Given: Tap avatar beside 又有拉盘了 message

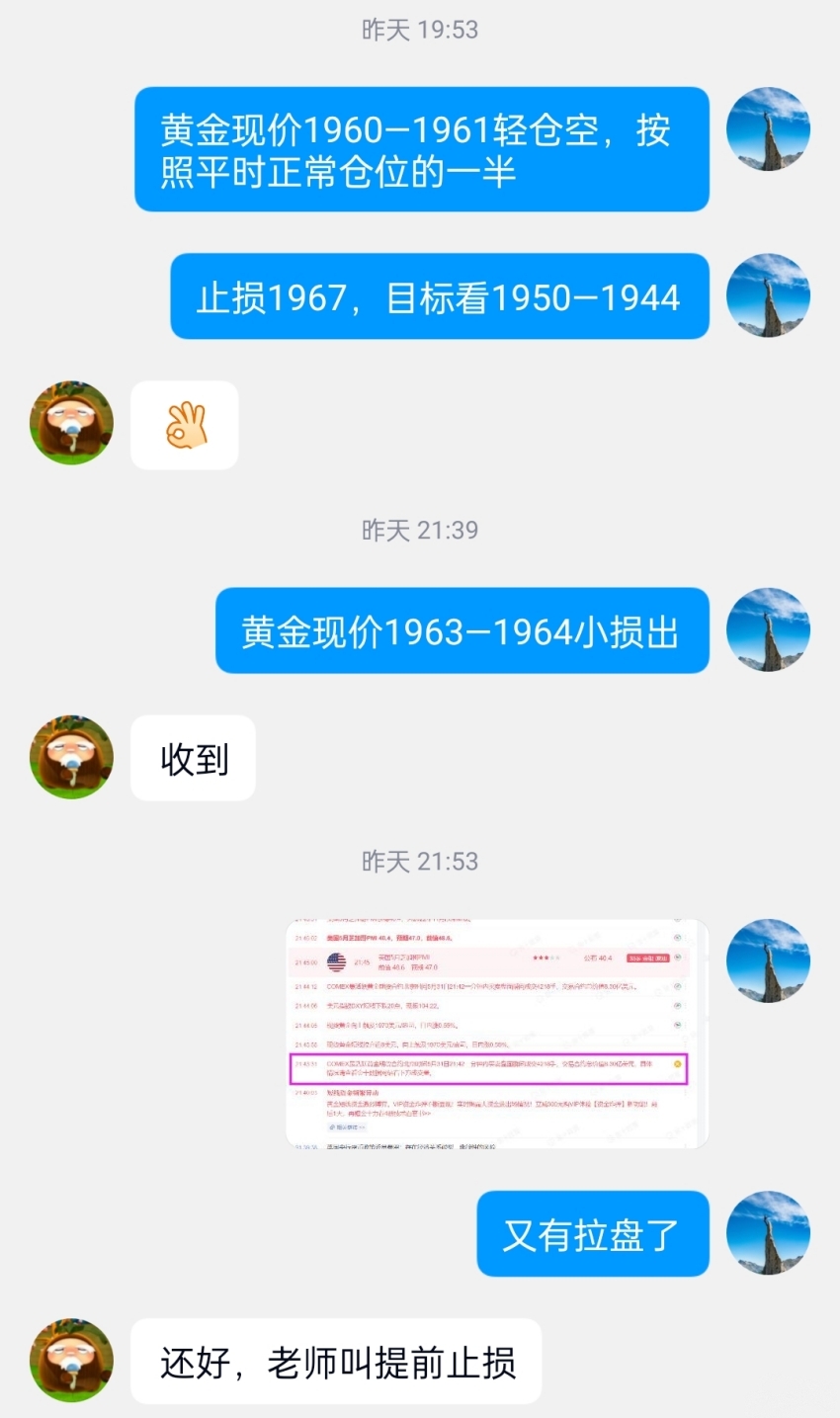Looking at the screenshot, I should (x=768, y=1232).
